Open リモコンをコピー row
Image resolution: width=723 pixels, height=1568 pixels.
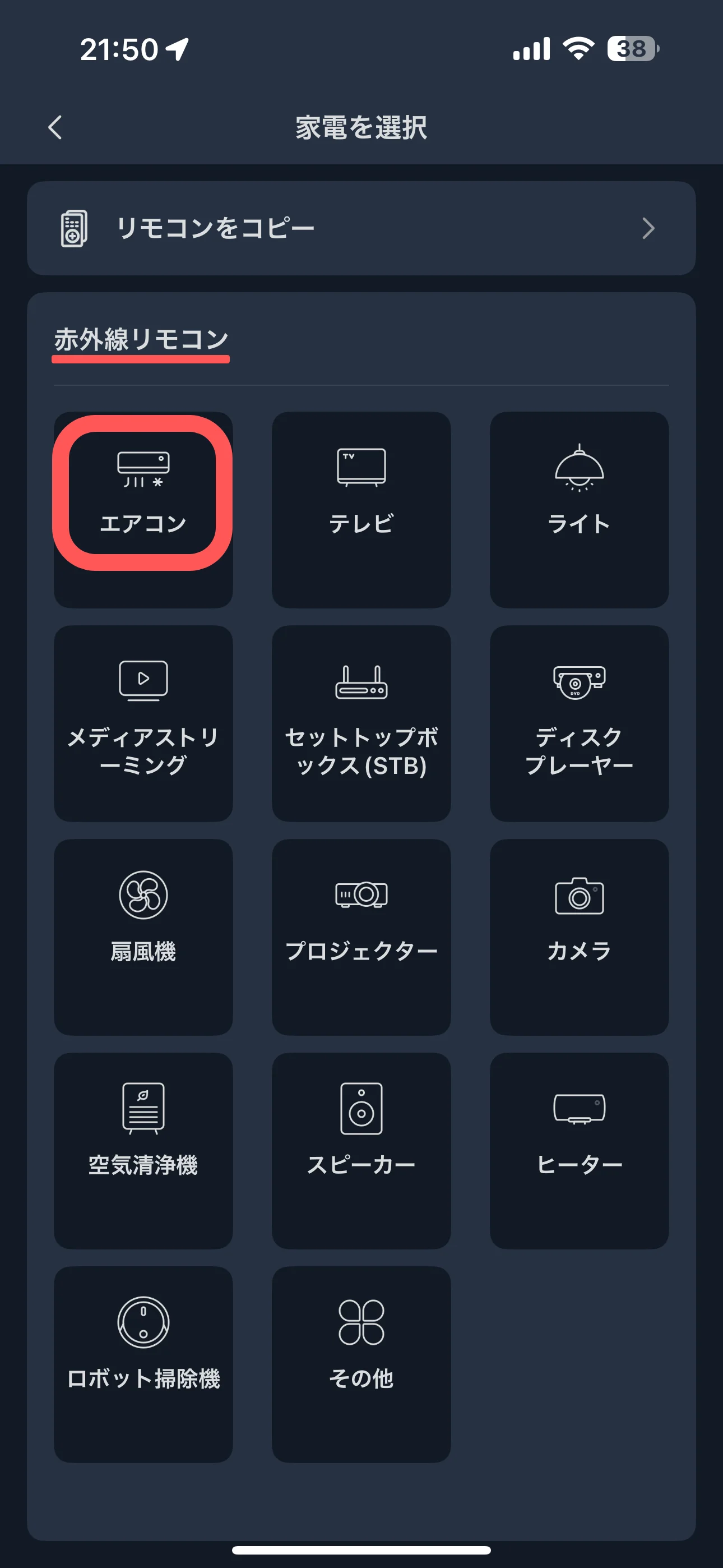pyautogui.click(x=361, y=228)
